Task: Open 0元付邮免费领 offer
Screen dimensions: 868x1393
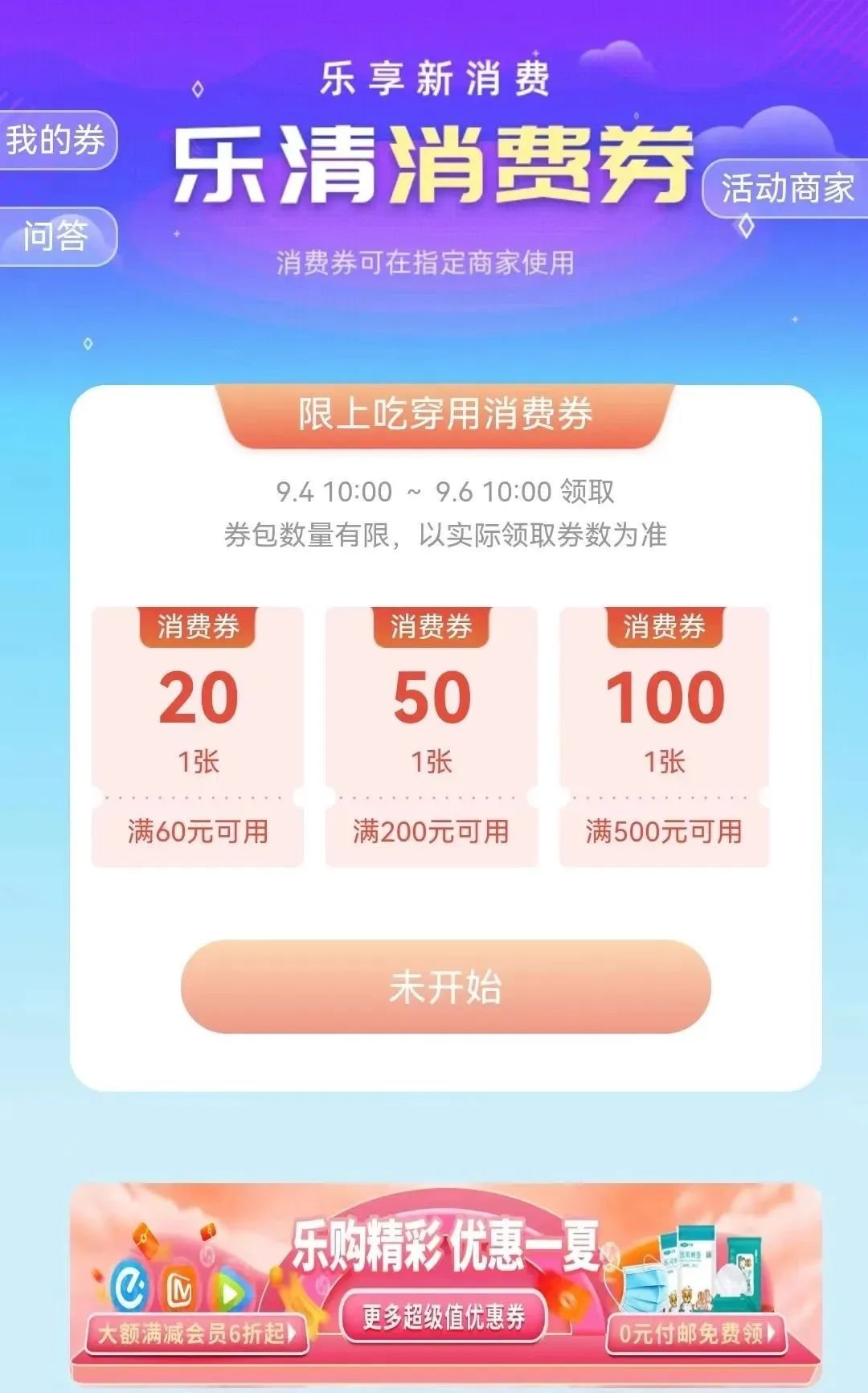Action: tap(696, 1334)
